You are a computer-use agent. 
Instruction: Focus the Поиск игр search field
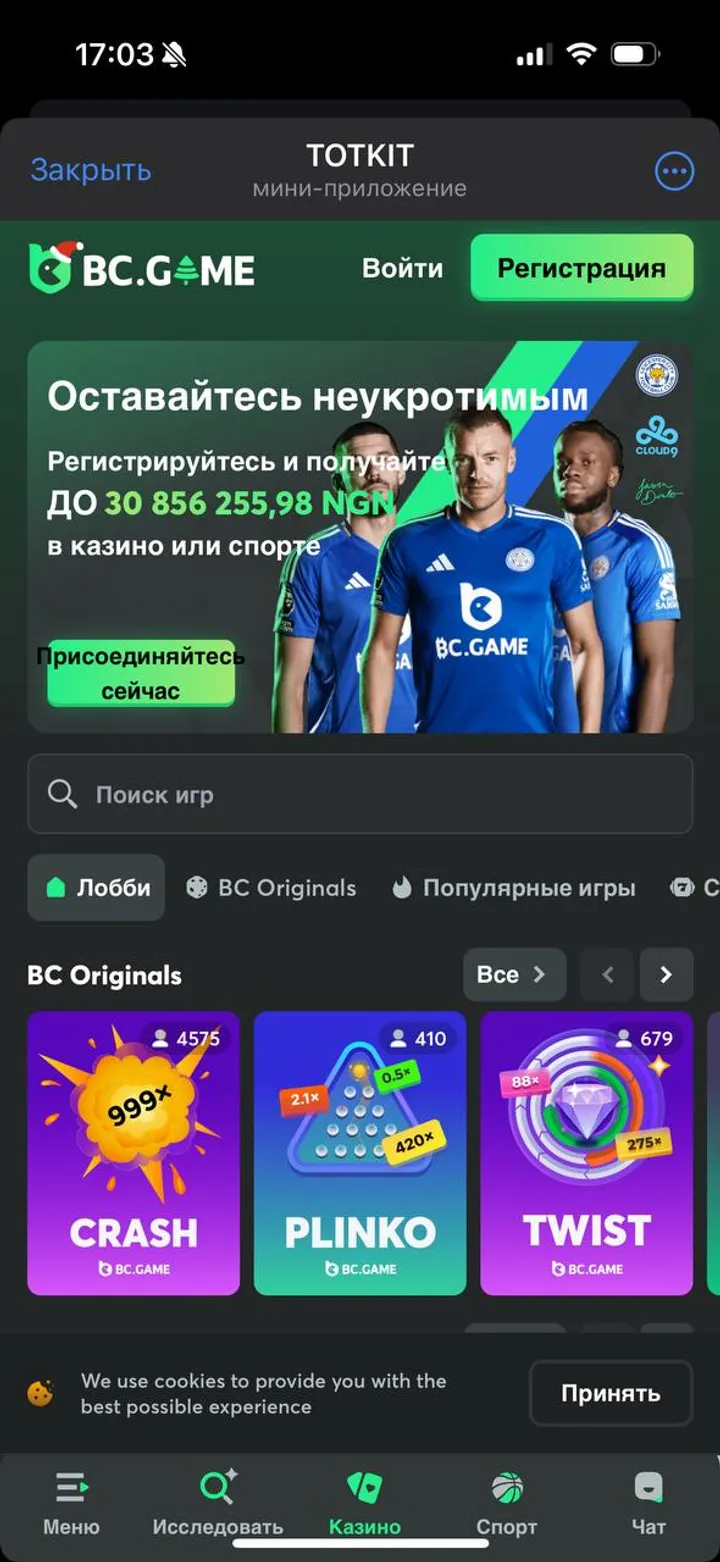[x=360, y=795]
